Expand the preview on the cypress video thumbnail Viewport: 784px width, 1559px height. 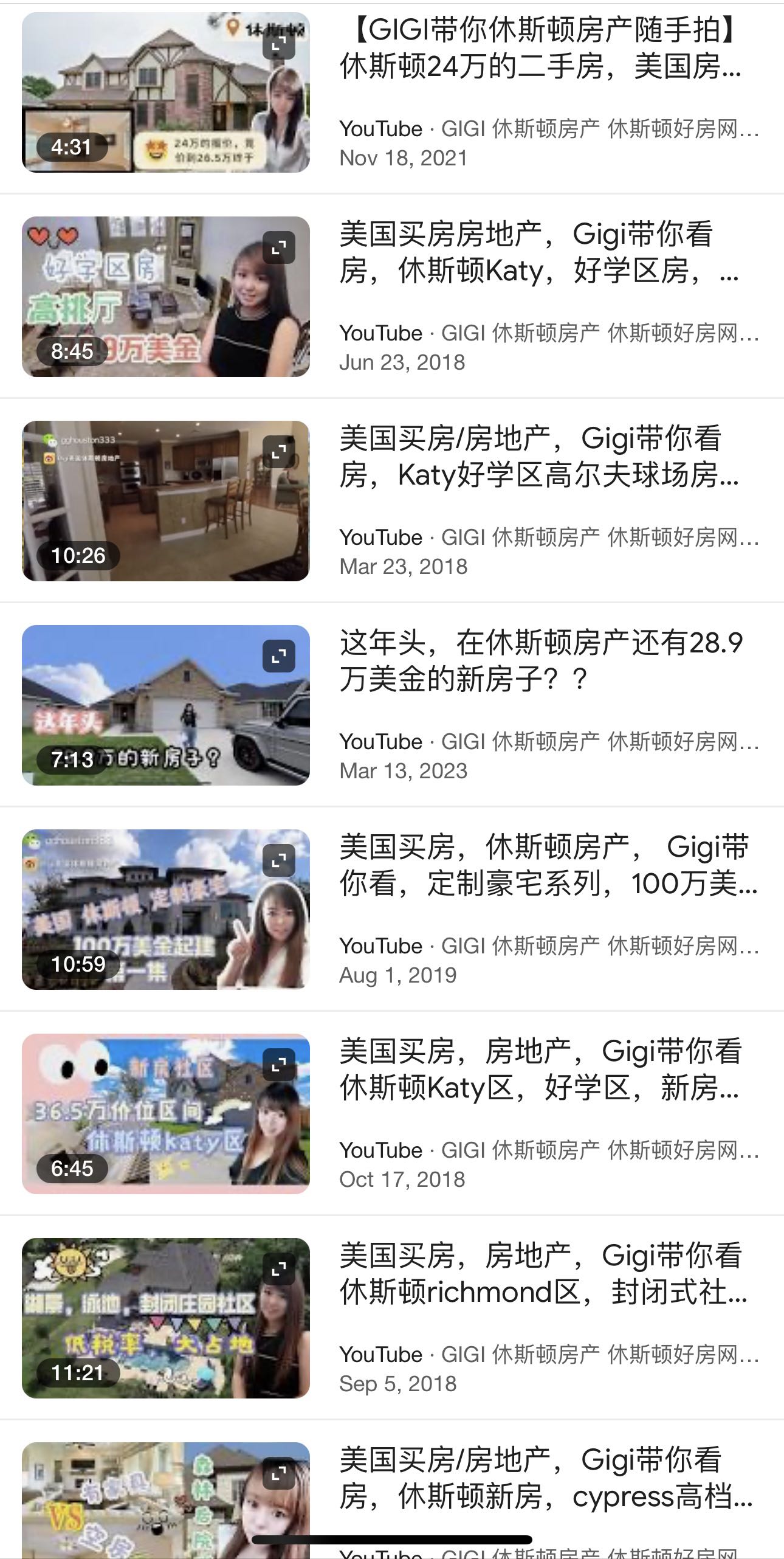click(279, 1473)
